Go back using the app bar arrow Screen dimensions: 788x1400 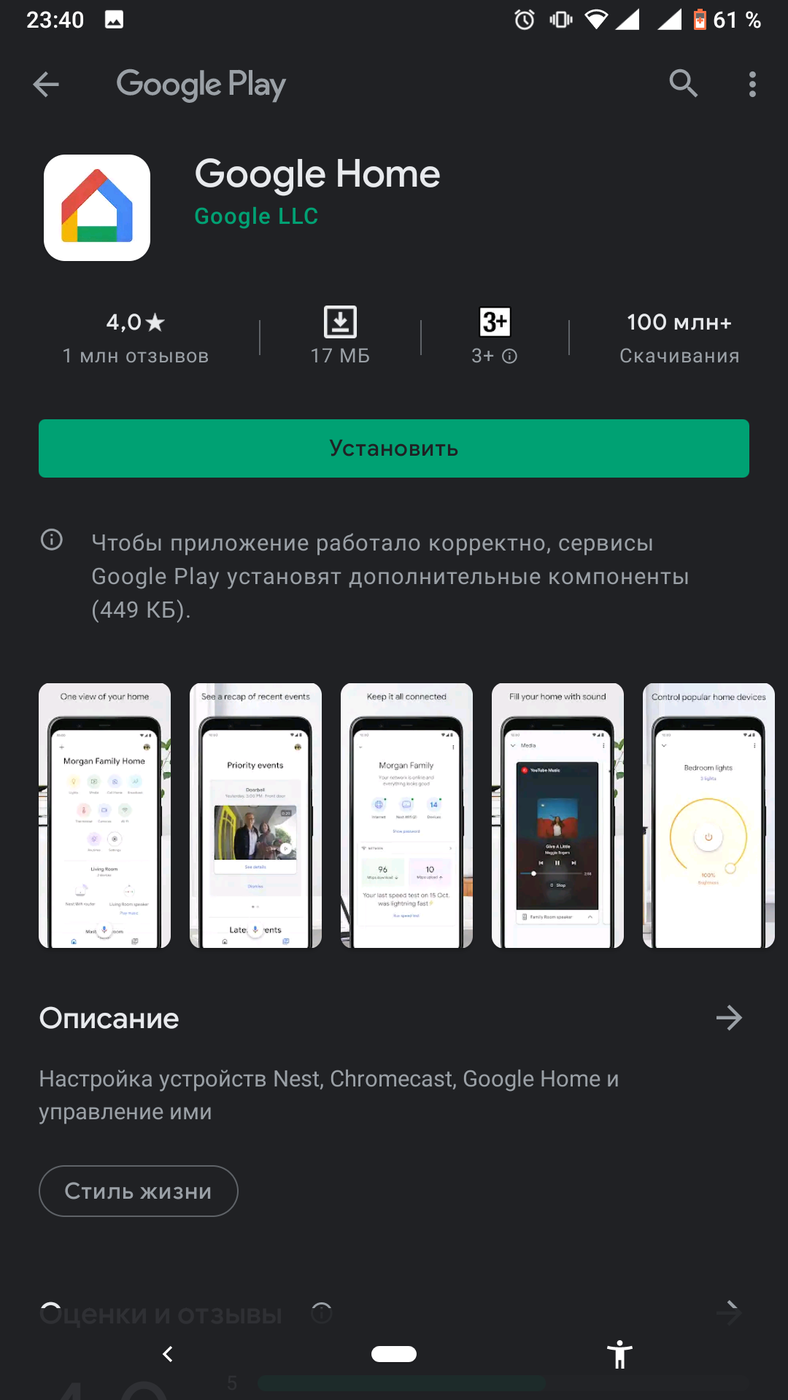tap(46, 85)
